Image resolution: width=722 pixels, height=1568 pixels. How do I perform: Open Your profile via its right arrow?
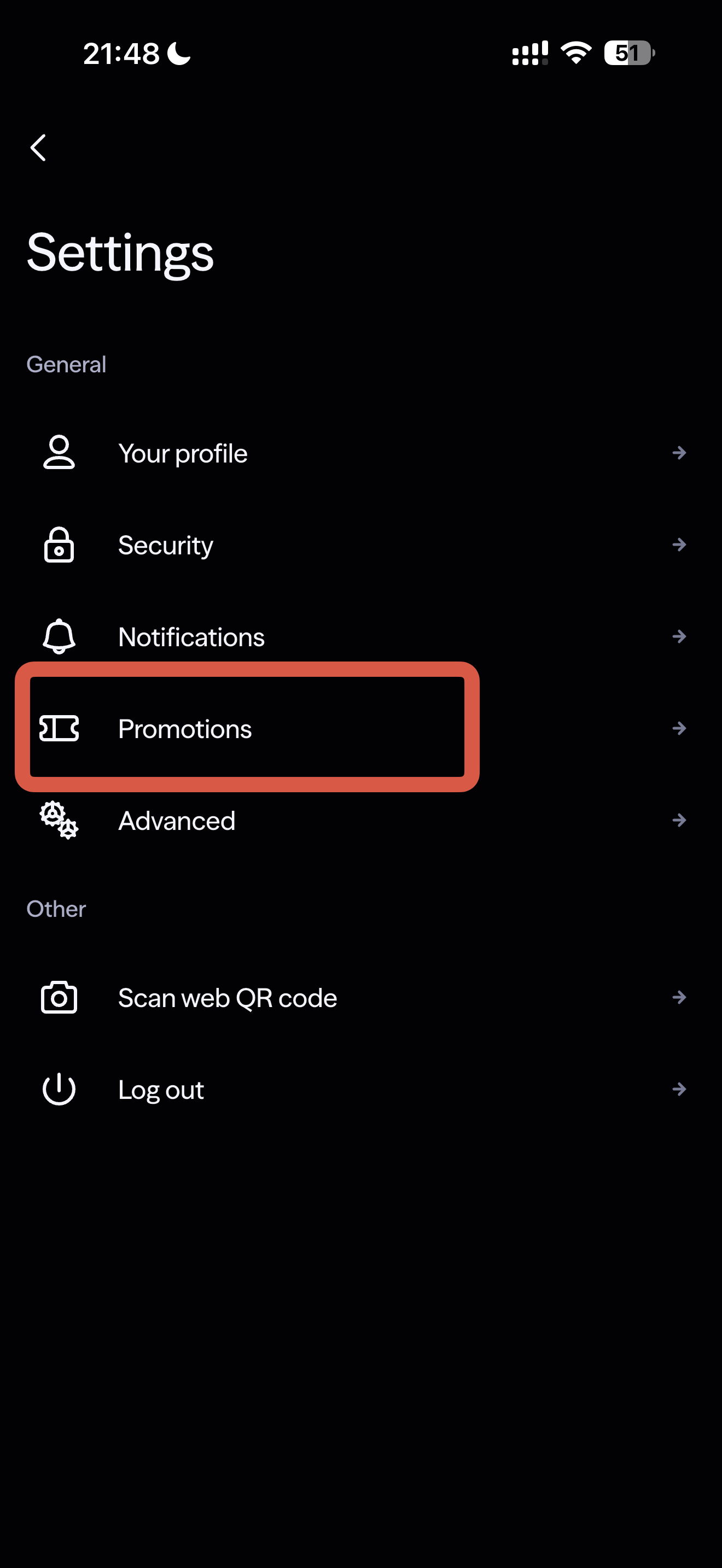(x=679, y=453)
